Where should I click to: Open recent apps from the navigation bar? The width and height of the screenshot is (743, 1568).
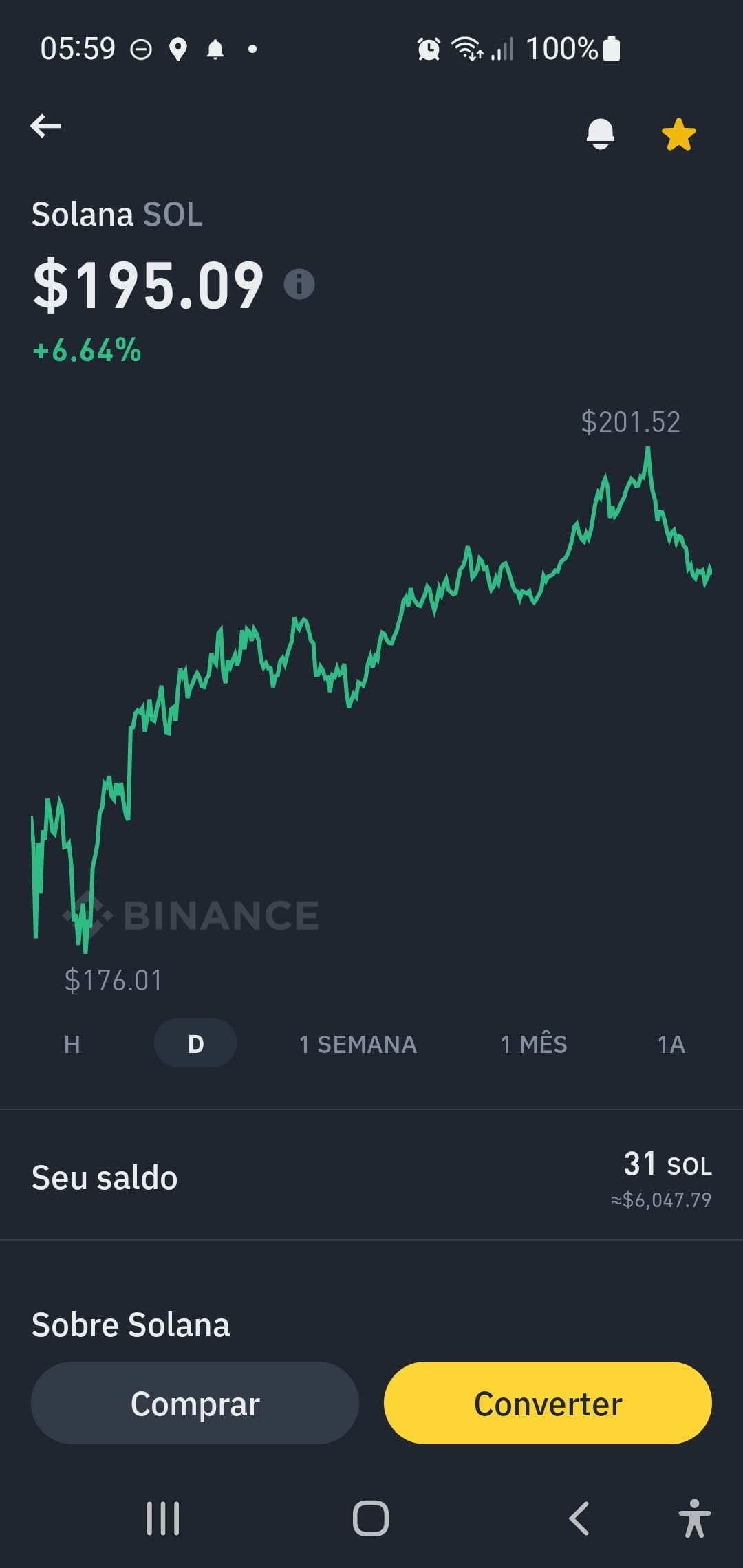point(163,1518)
